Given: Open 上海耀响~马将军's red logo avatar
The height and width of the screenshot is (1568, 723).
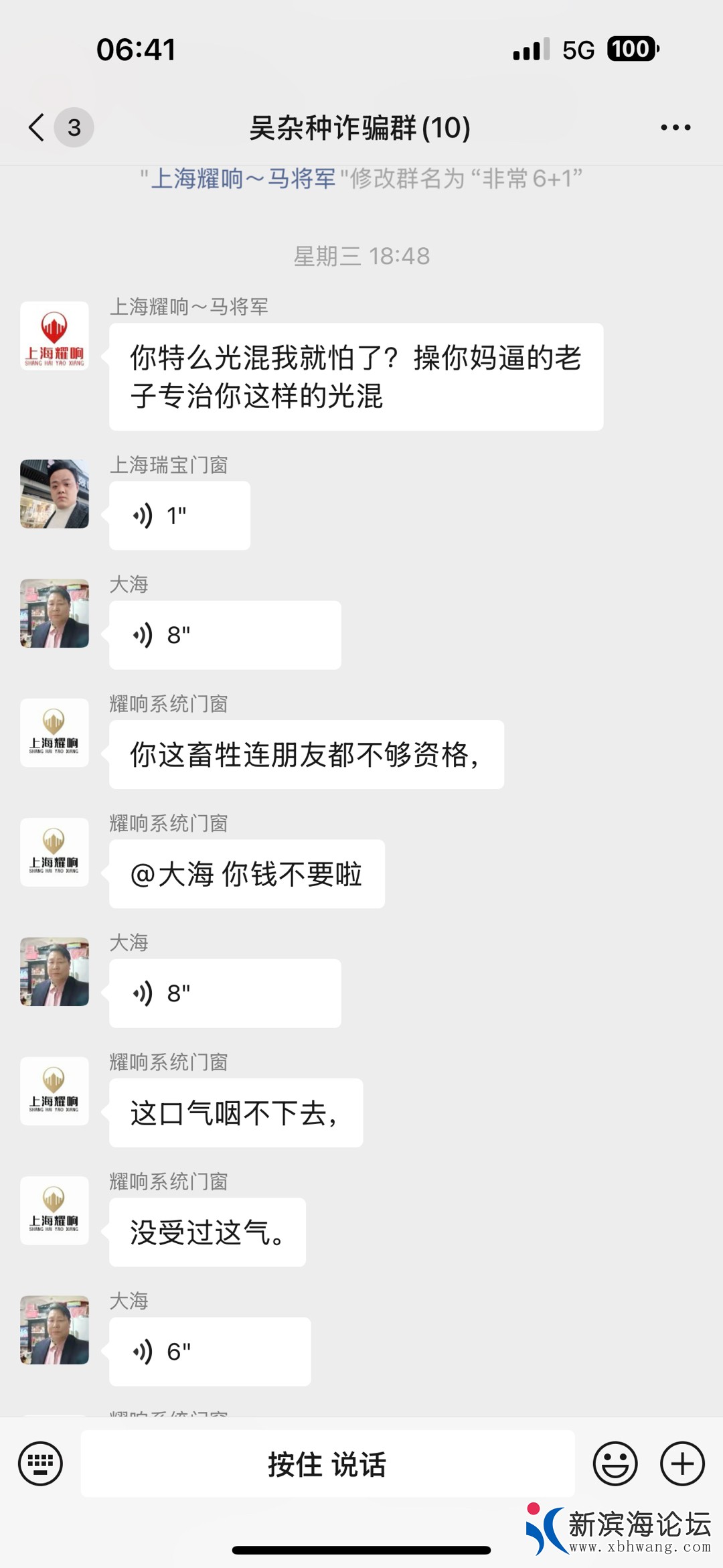Looking at the screenshot, I should pyautogui.click(x=54, y=336).
